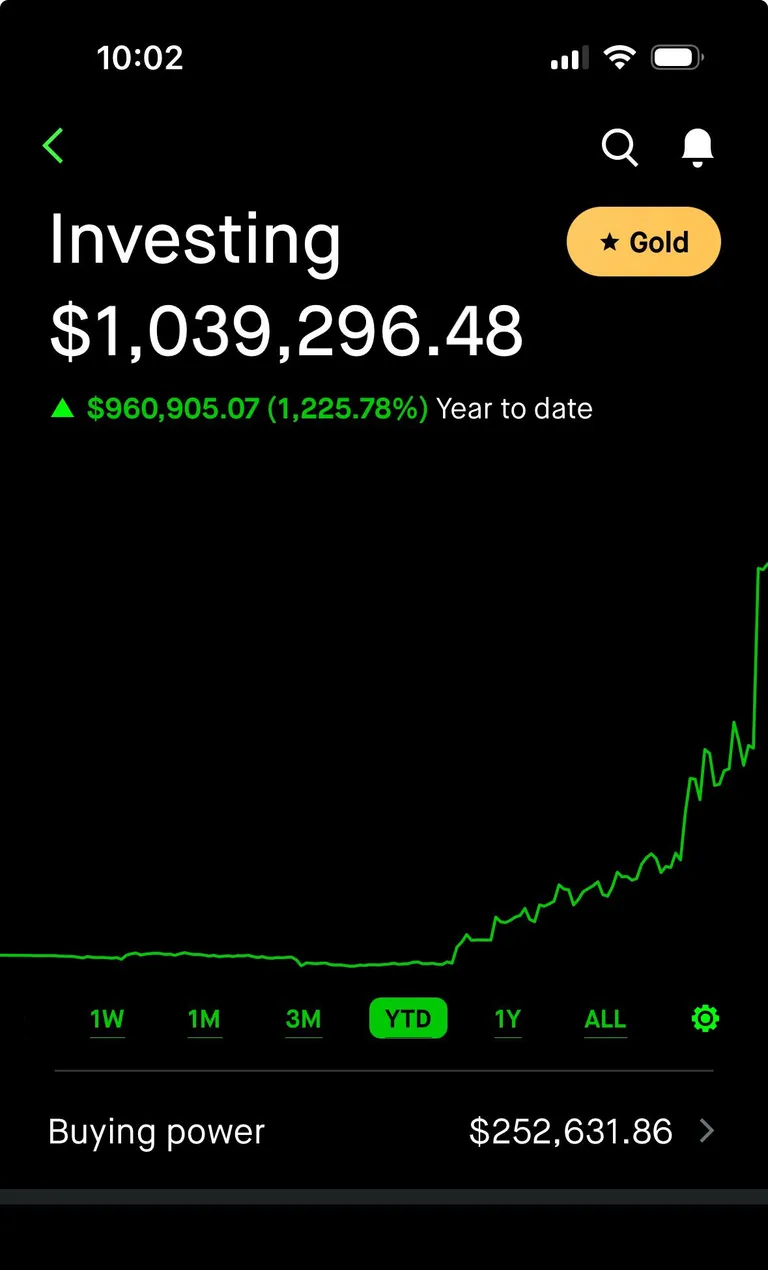The width and height of the screenshot is (768, 1270).
Task: Tap the Gold membership badge
Action: click(643, 242)
